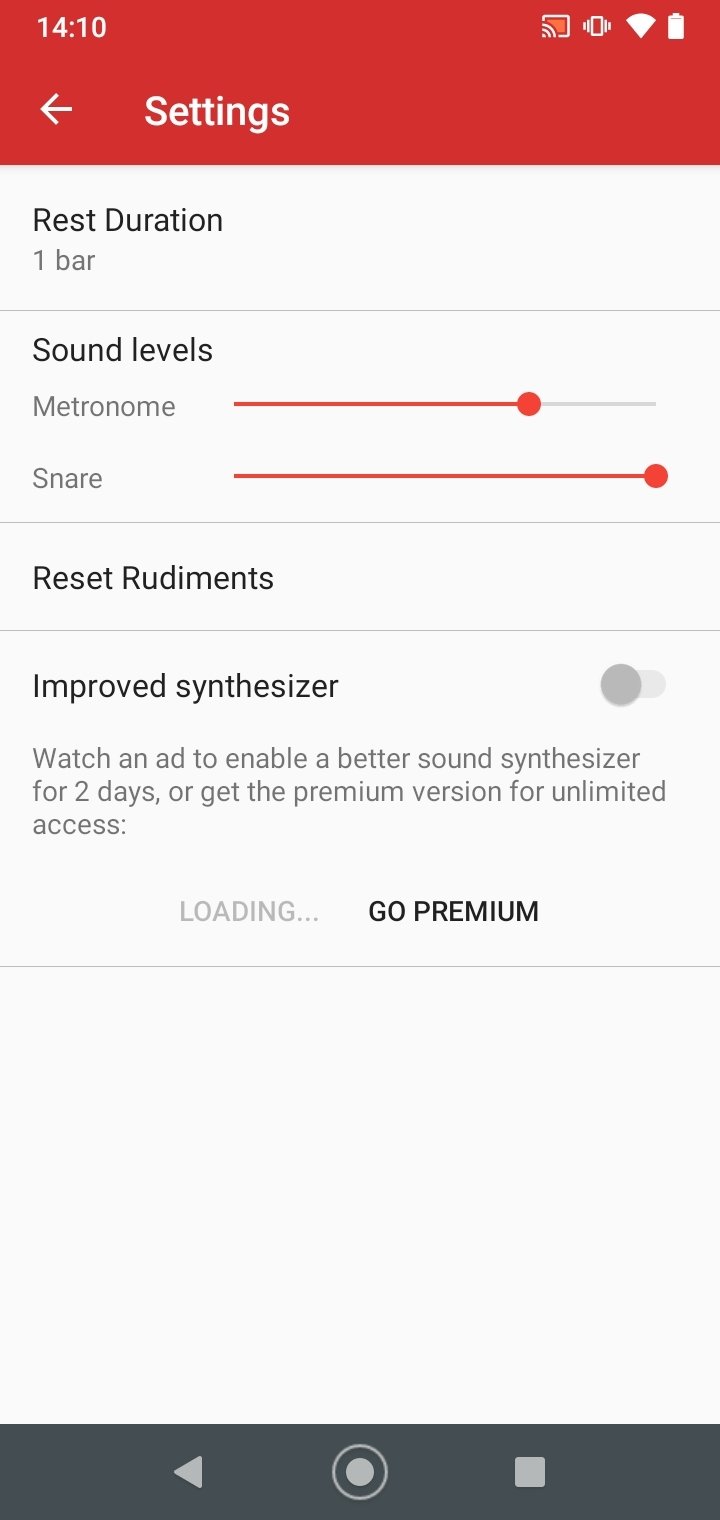Select Reset Rudiments
Viewport: 720px width, 1520px height.
(x=360, y=577)
